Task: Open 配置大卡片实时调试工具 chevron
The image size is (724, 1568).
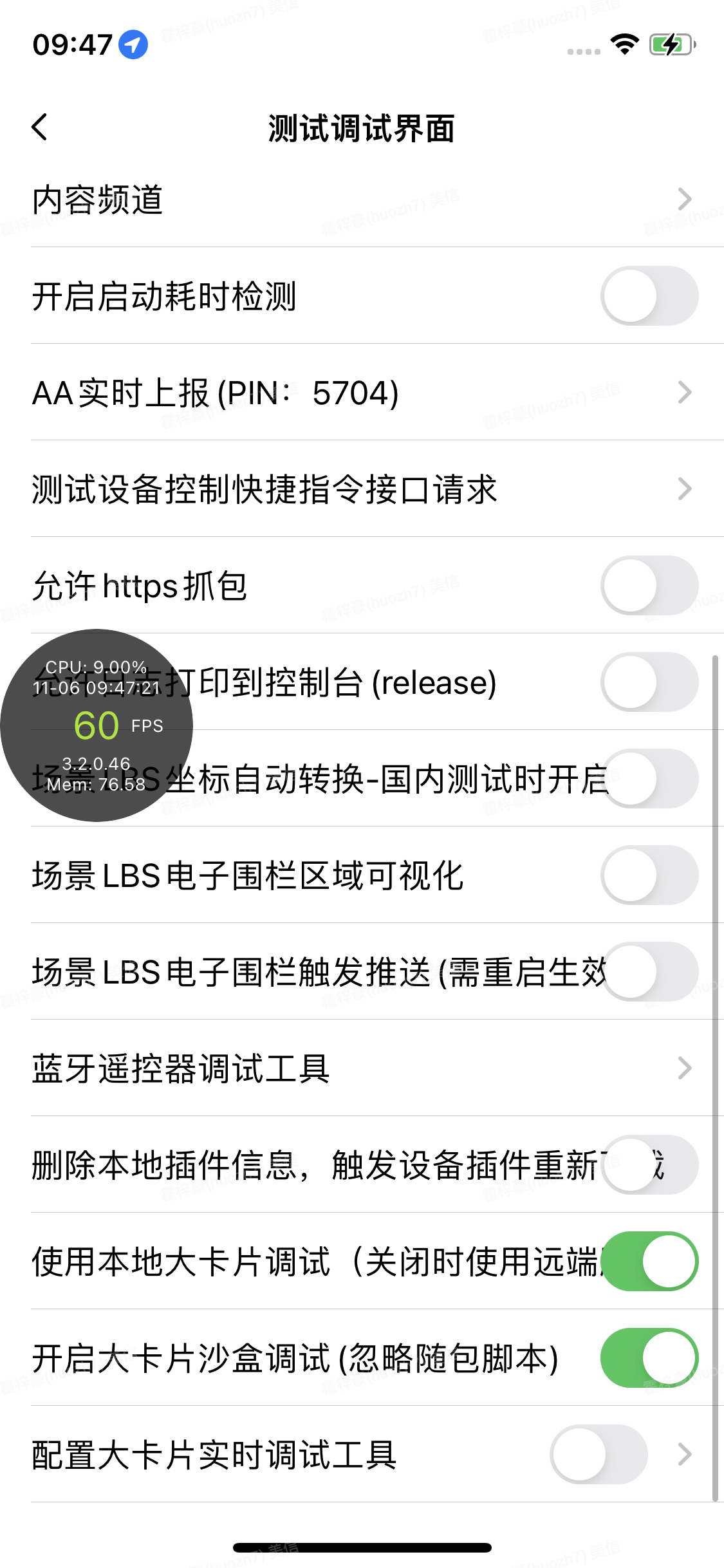Action: pyautogui.click(x=685, y=1455)
